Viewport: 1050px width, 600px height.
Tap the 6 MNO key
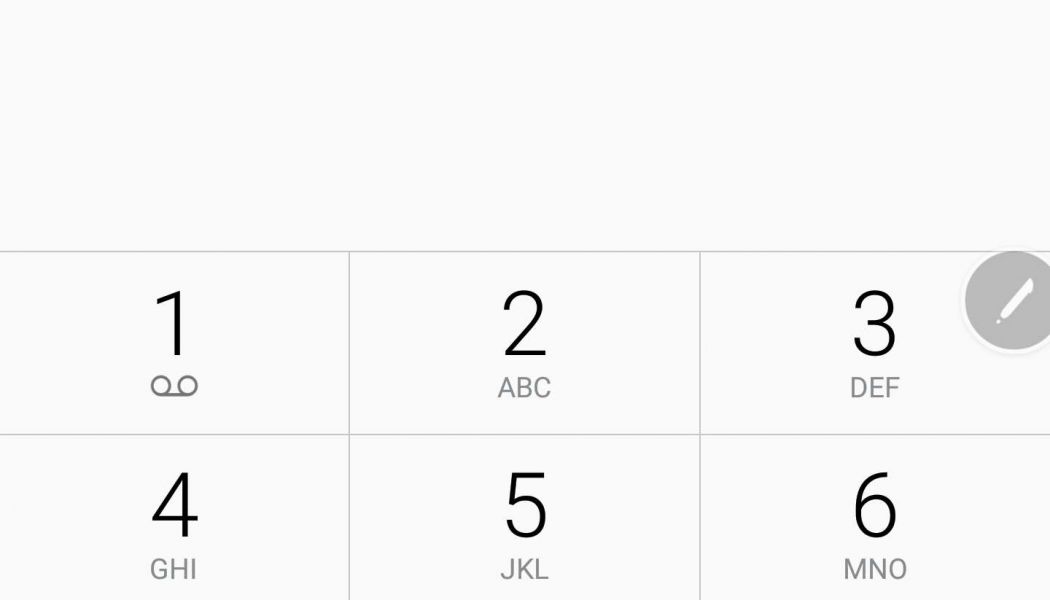click(x=875, y=520)
